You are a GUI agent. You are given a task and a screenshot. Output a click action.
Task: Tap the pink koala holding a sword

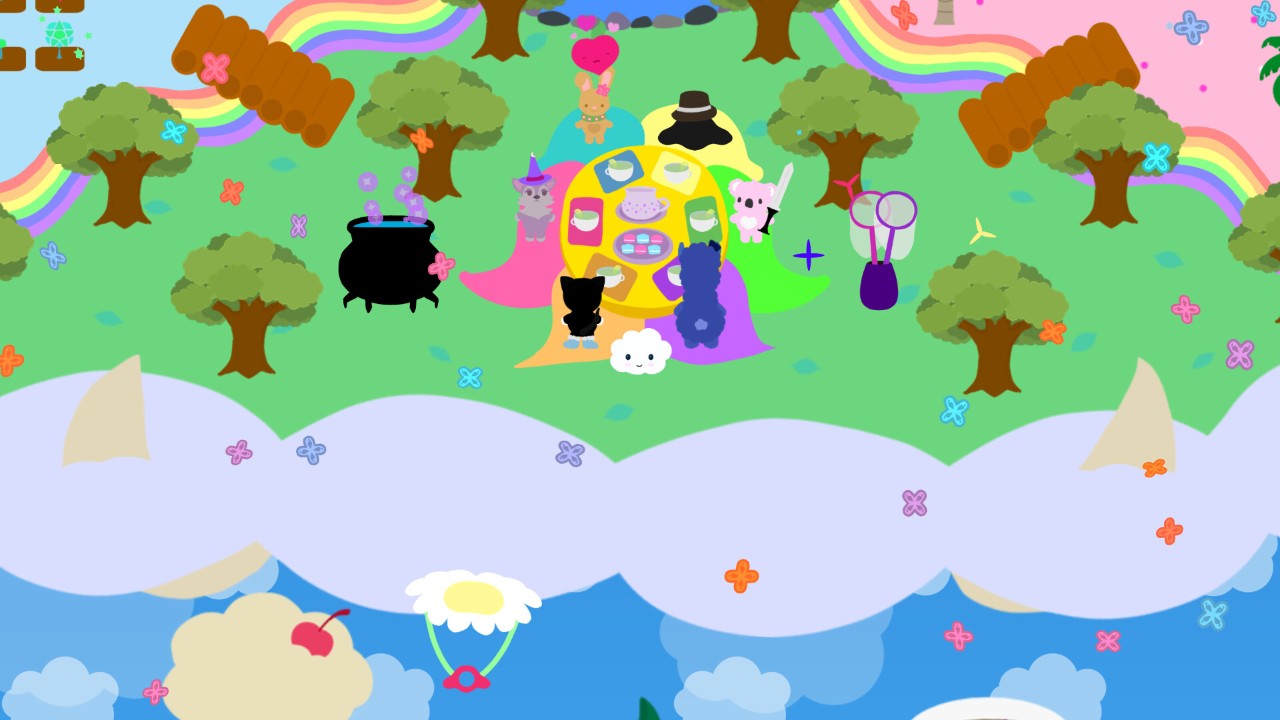749,208
